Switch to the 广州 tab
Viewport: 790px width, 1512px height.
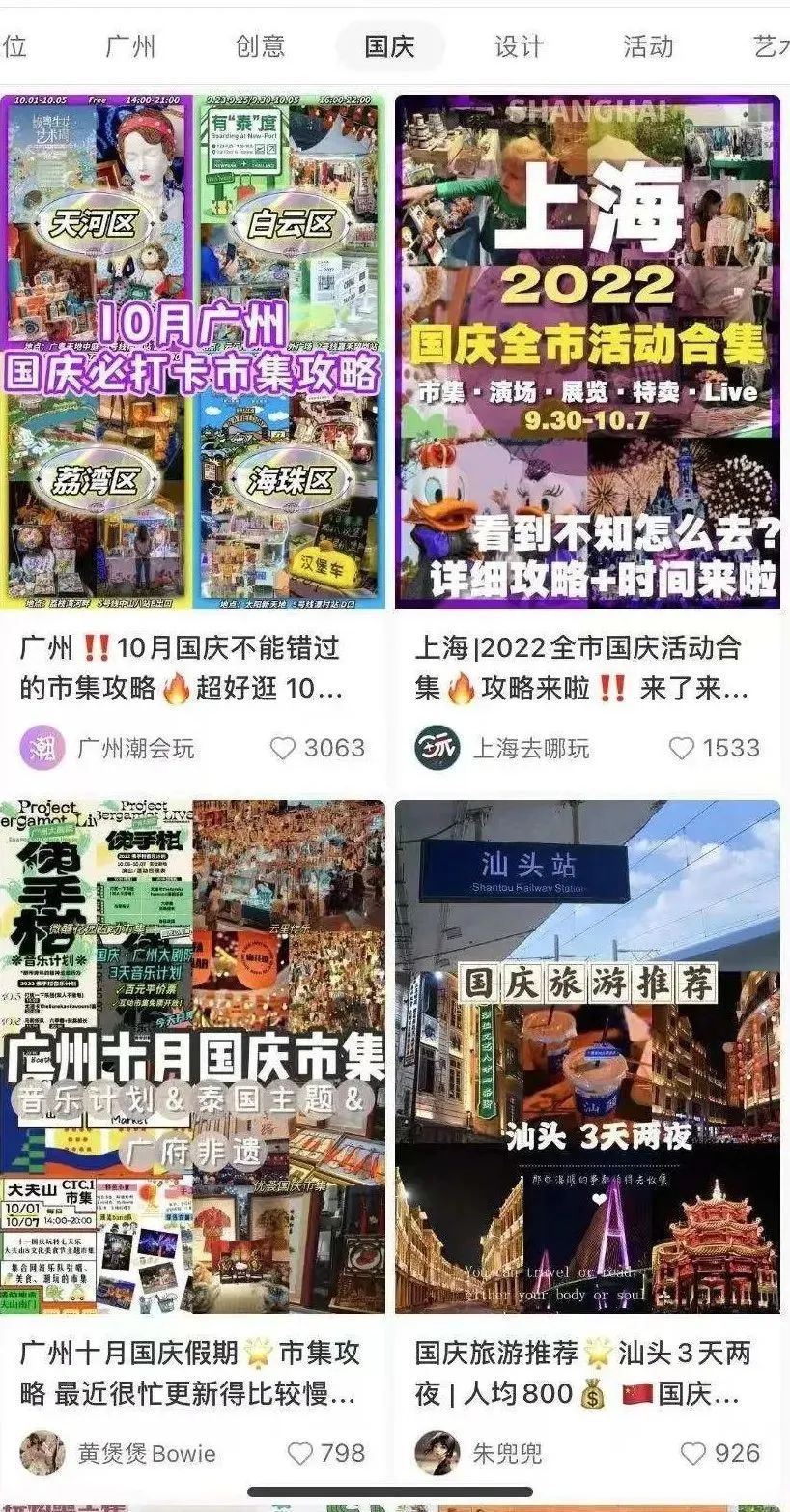[130, 46]
